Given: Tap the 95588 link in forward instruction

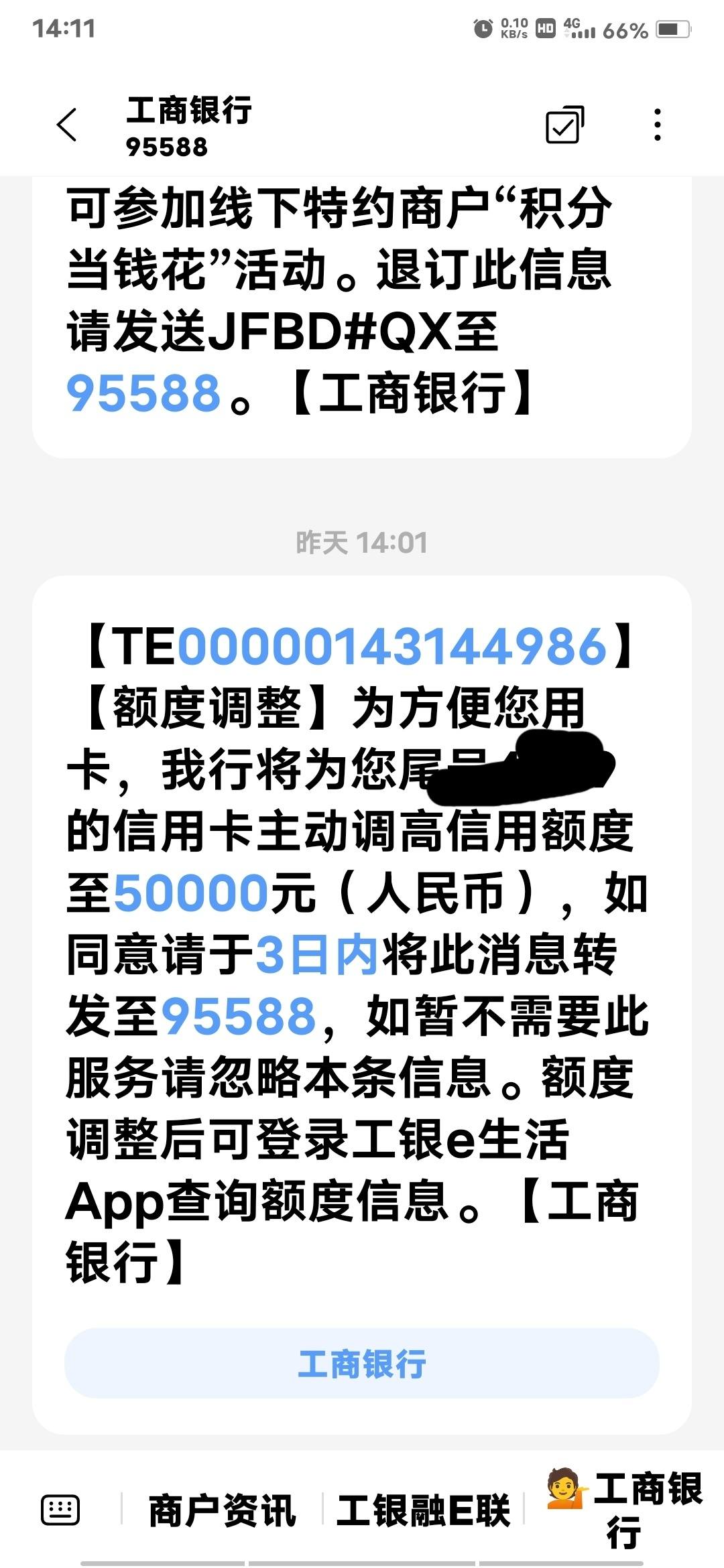Looking at the screenshot, I should [239, 1017].
